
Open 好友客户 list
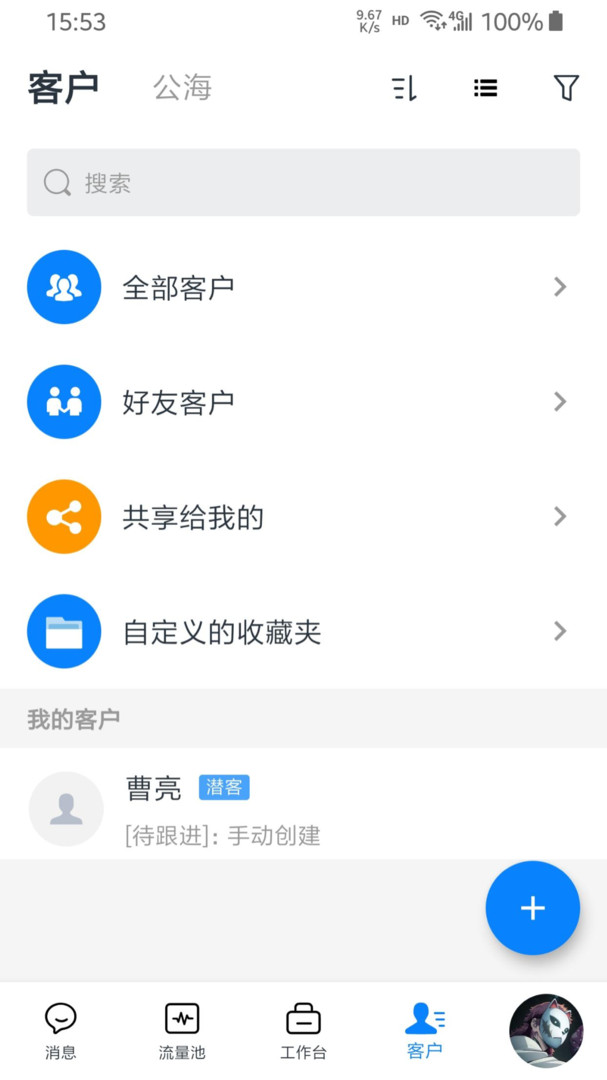click(x=303, y=402)
